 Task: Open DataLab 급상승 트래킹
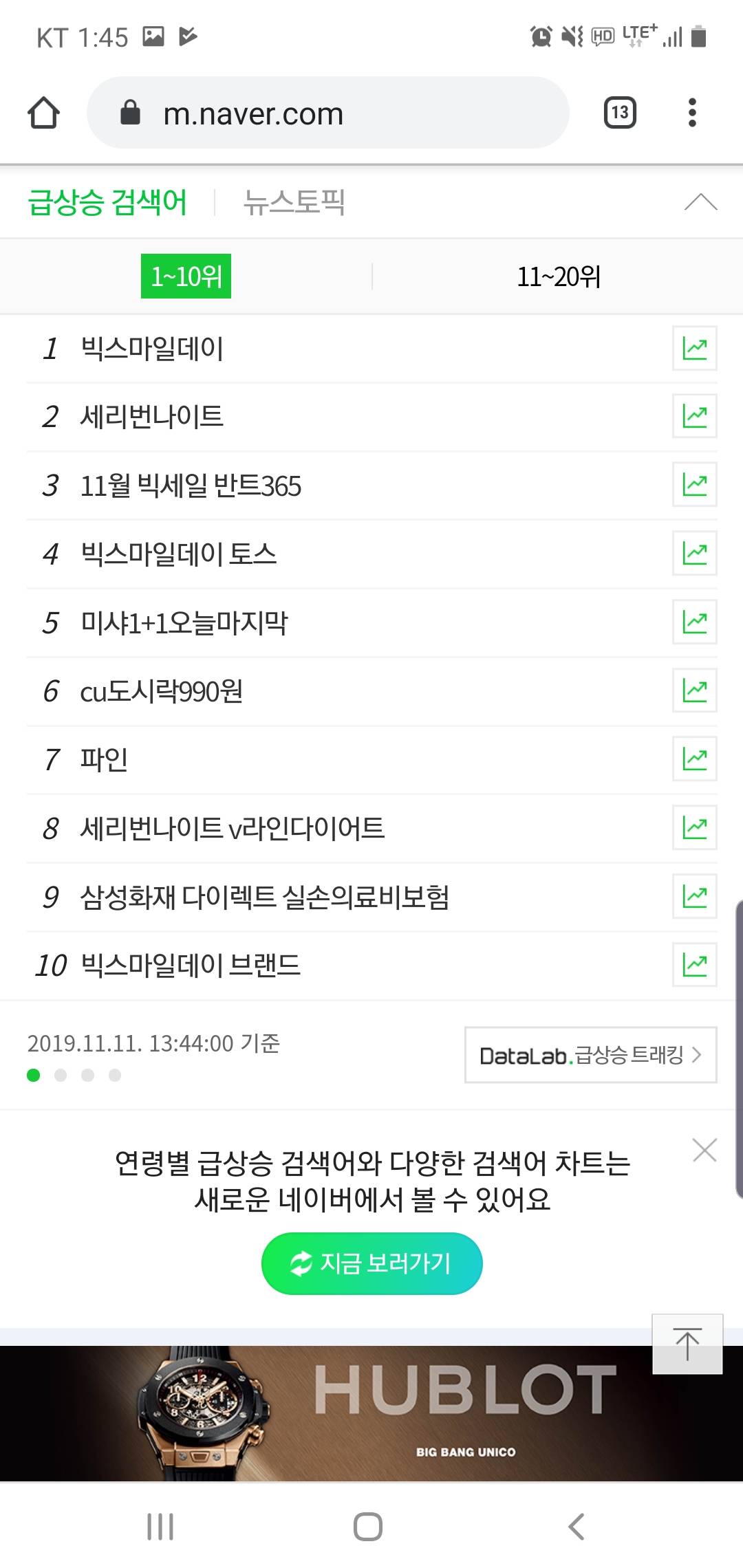[590, 1055]
